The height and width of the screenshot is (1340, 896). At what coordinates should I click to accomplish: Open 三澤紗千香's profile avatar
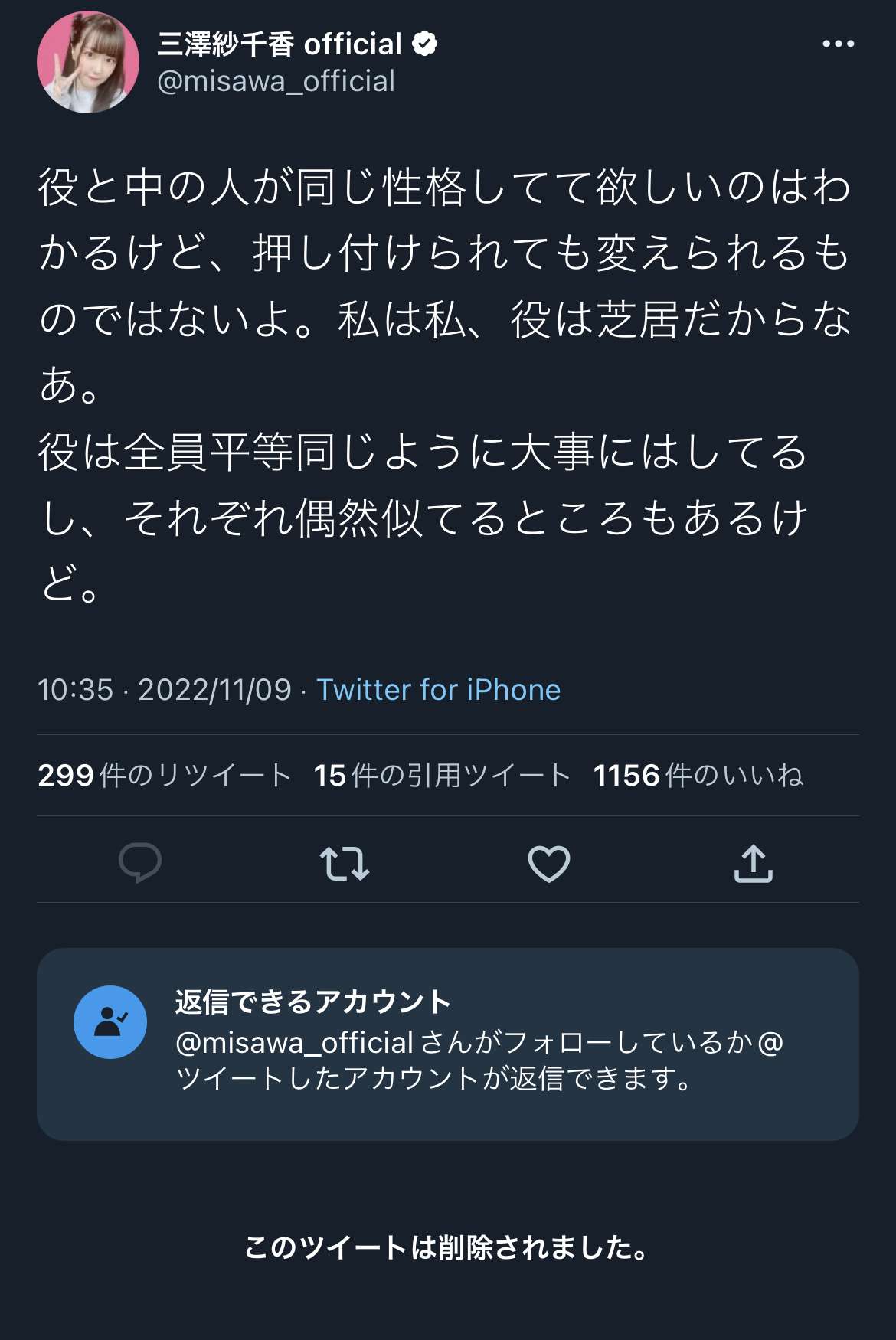coord(88,62)
